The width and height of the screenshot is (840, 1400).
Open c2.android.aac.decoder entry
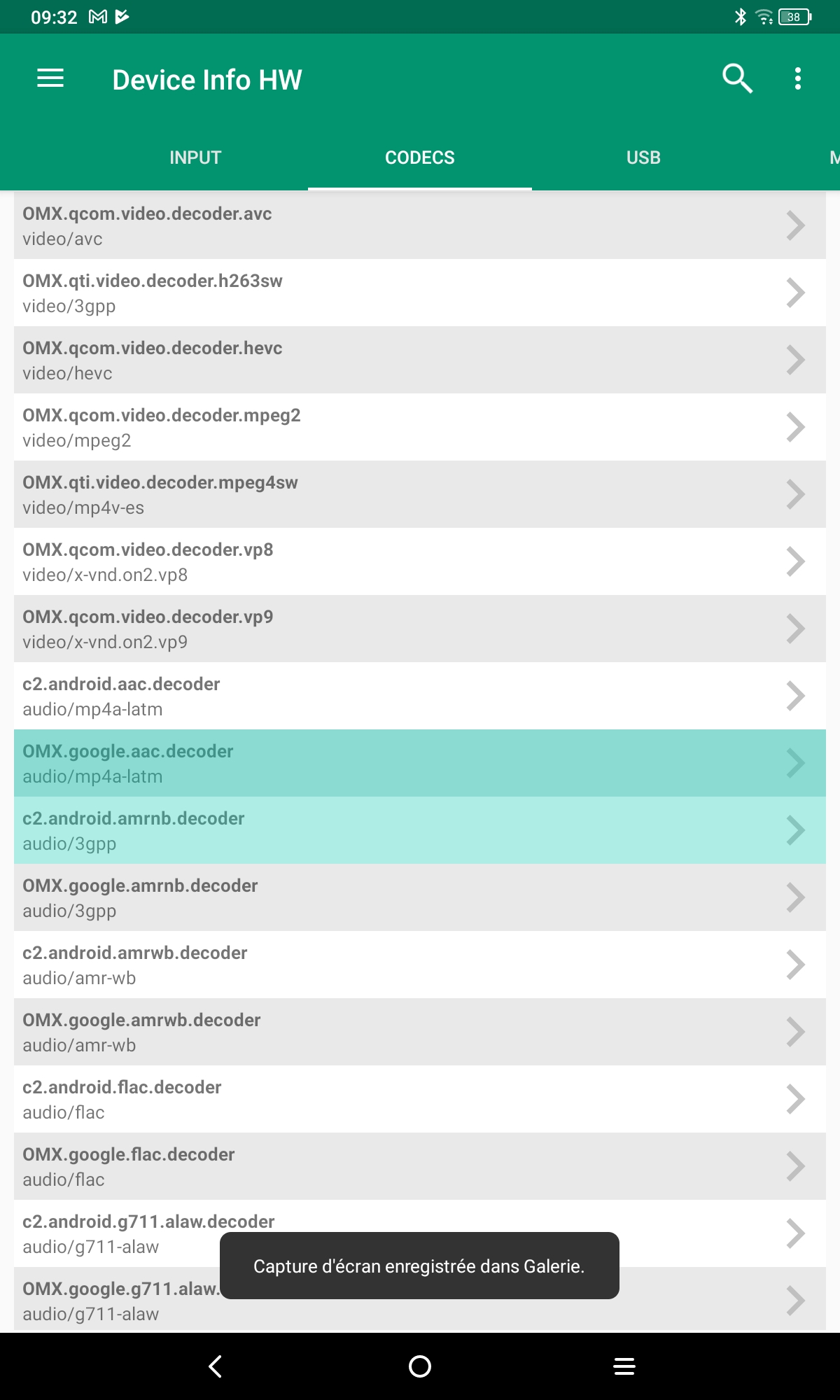click(420, 696)
